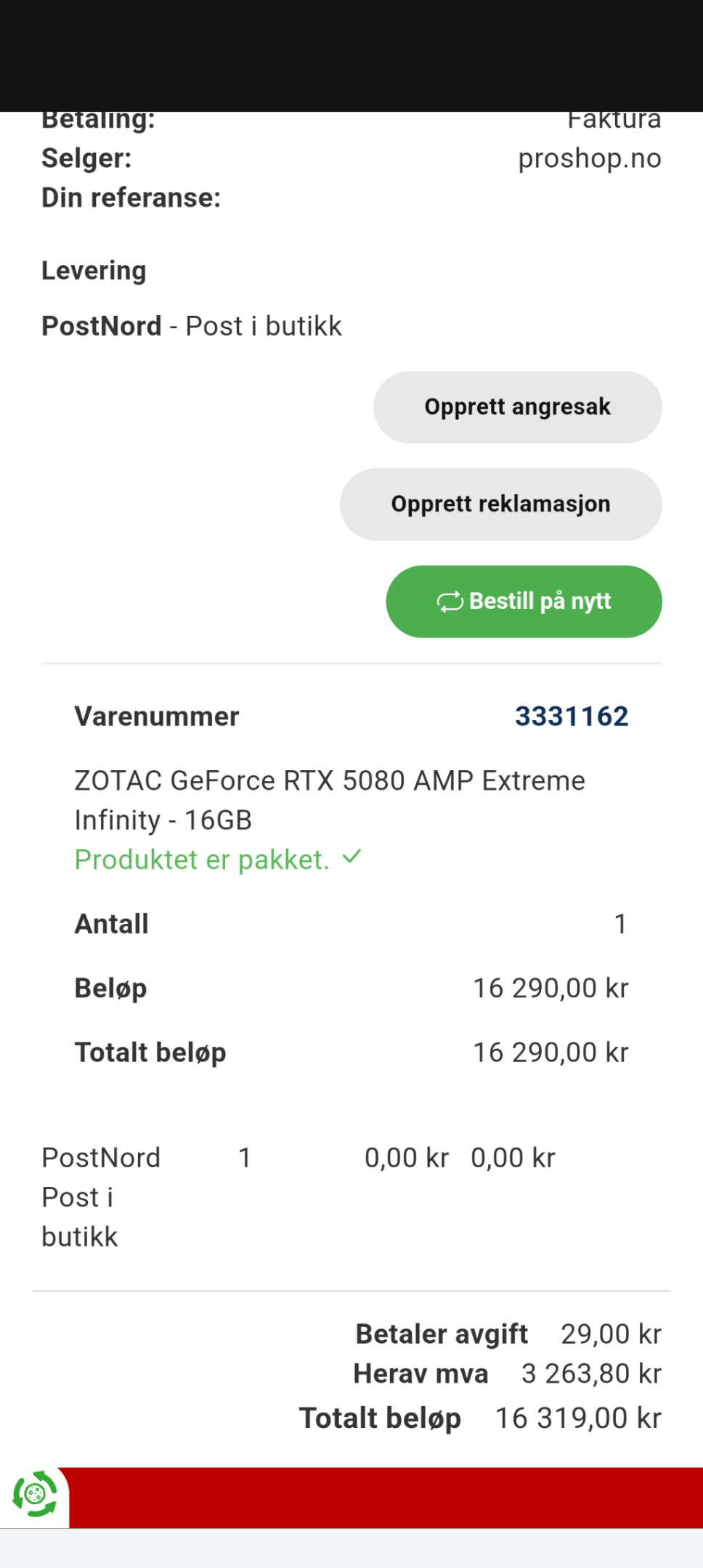Start a claim with Opprett reklamasjon
This screenshot has width=703, height=1568.
pyautogui.click(x=500, y=505)
